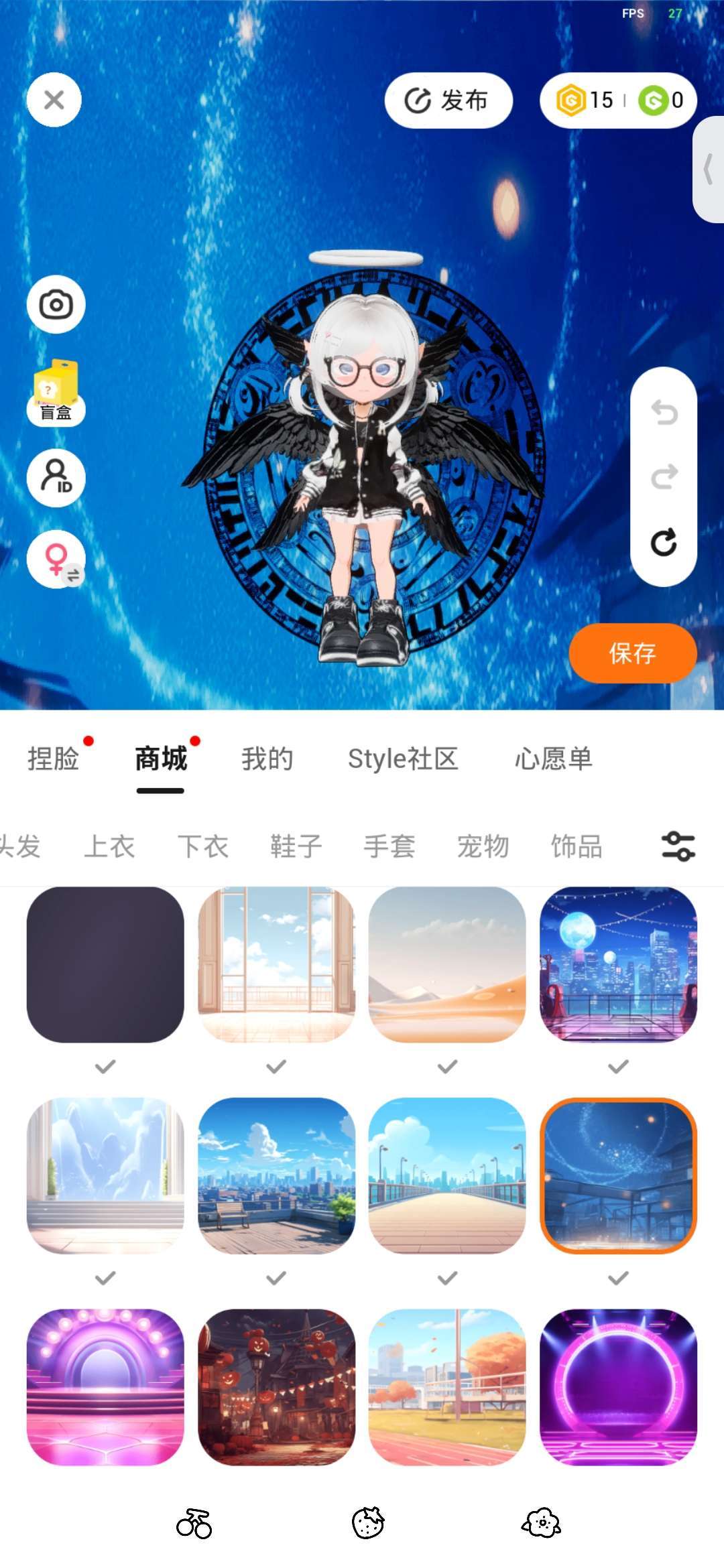Reset the avatar with the refresh arrow
The width and height of the screenshot is (724, 1568).
click(x=664, y=542)
